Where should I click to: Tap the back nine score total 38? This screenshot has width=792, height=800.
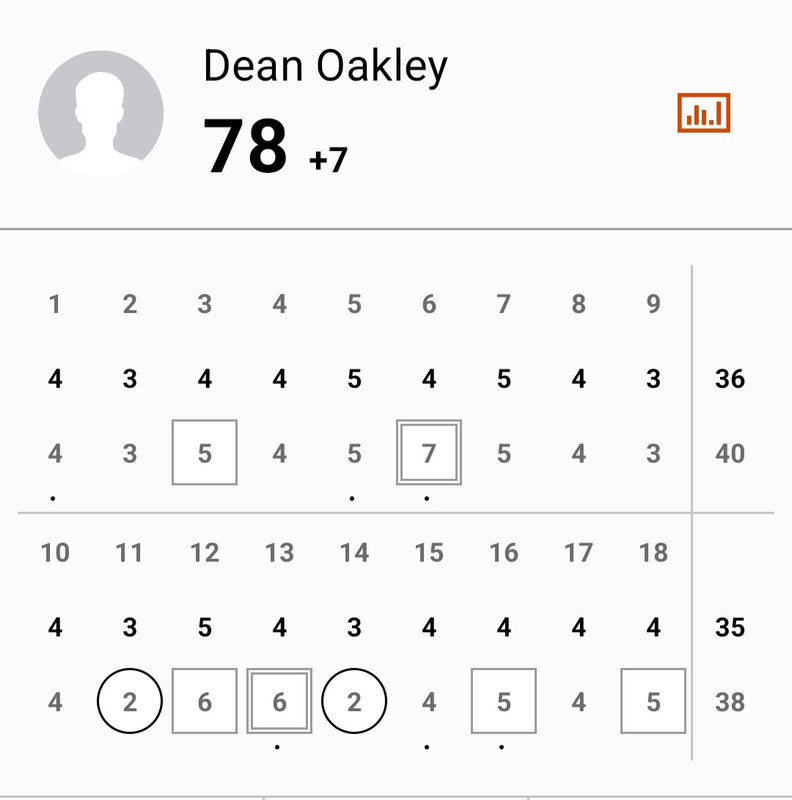click(730, 700)
